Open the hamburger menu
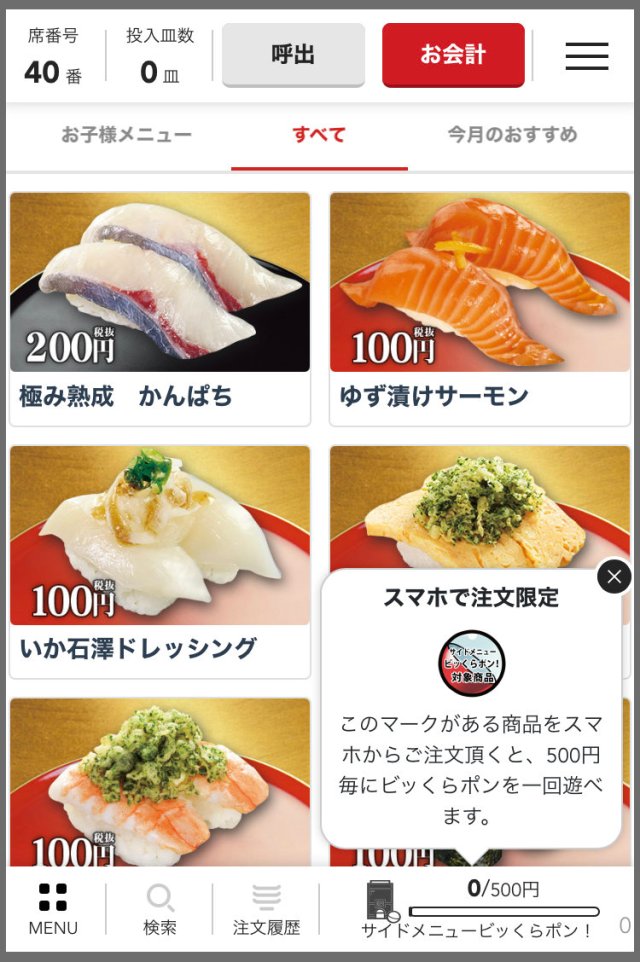 point(587,56)
